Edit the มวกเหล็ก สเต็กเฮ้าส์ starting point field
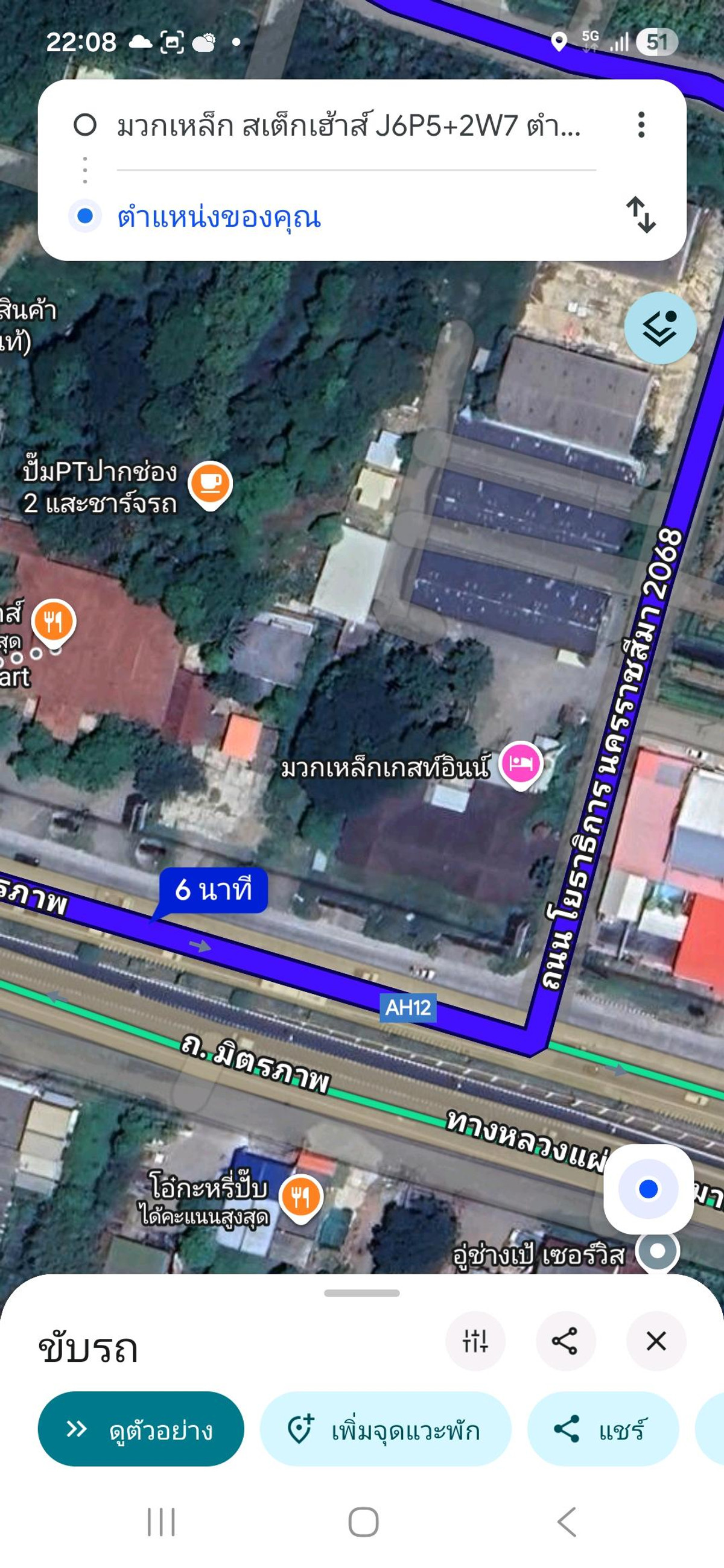 pos(348,127)
